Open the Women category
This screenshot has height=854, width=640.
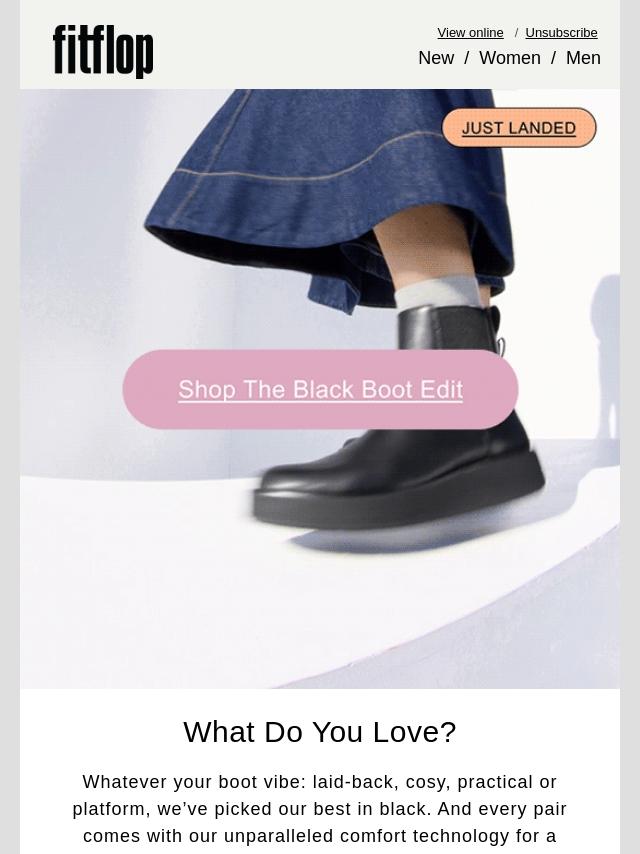510,58
